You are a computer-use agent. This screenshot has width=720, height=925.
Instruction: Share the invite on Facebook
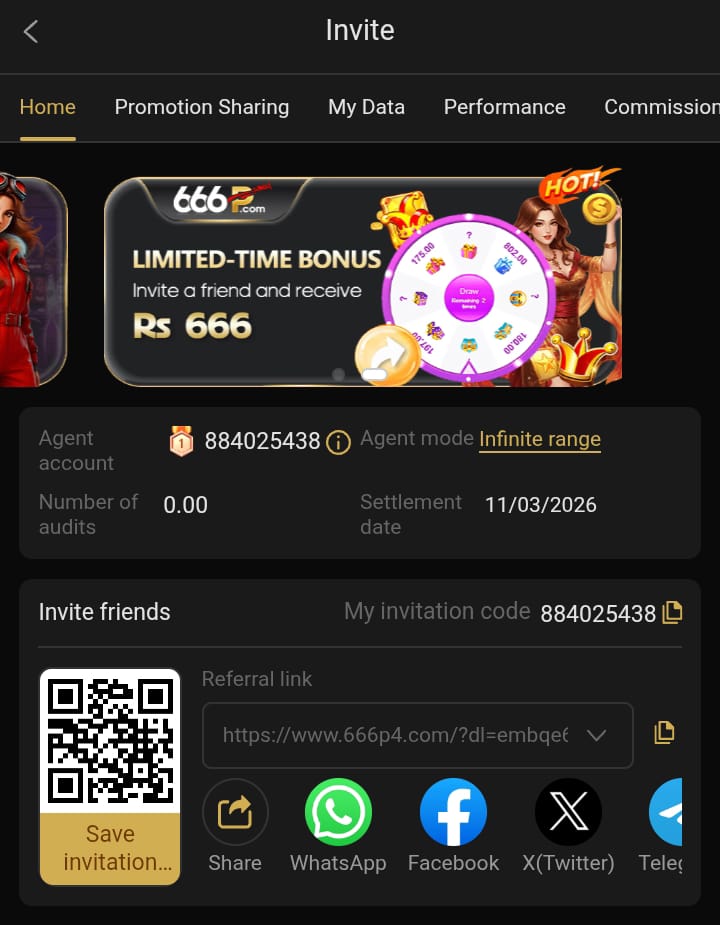pyautogui.click(x=453, y=812)
